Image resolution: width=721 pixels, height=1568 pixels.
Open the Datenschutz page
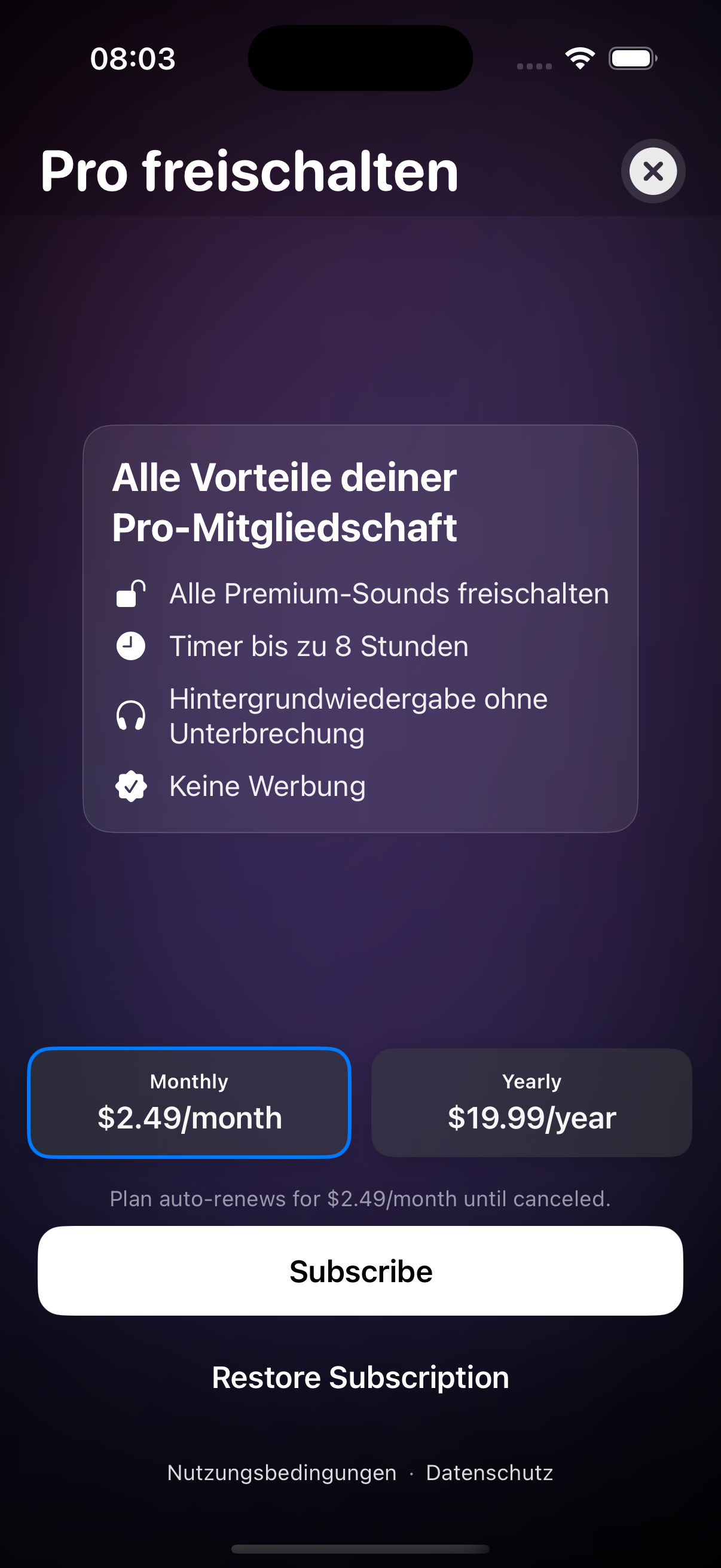click(x=489, y=1472)
